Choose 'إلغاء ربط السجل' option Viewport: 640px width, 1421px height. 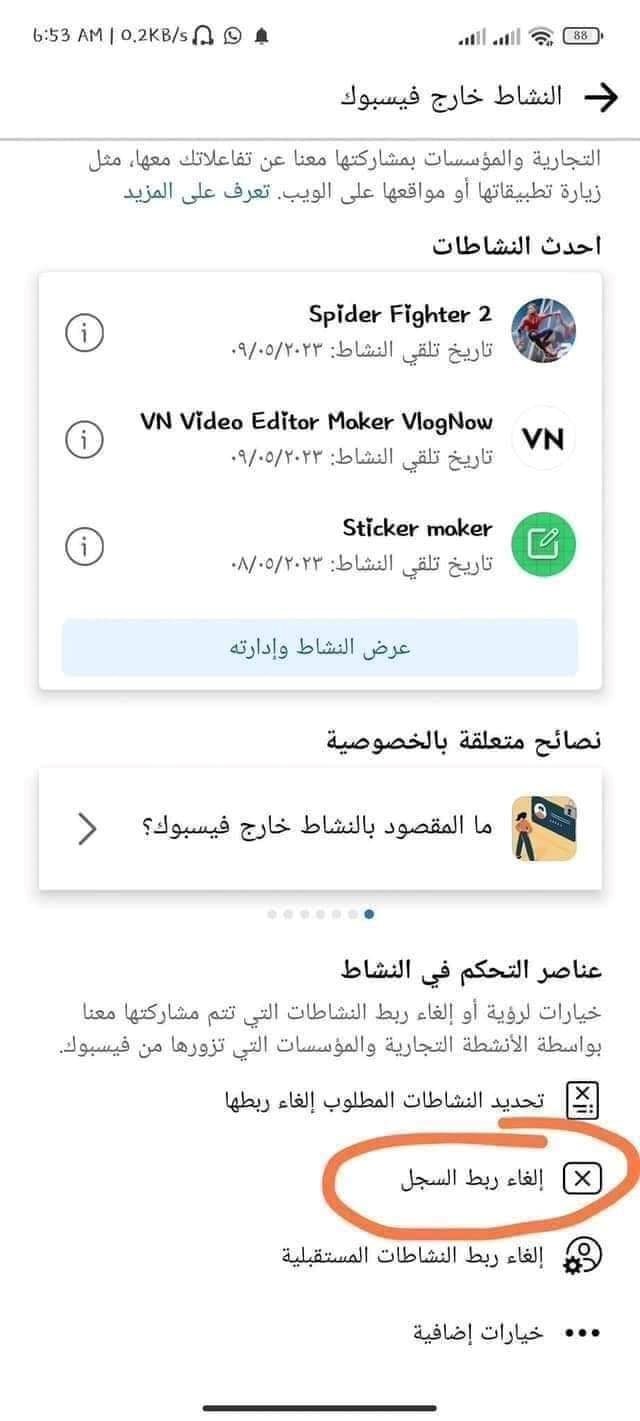(x=470, y=1180)
